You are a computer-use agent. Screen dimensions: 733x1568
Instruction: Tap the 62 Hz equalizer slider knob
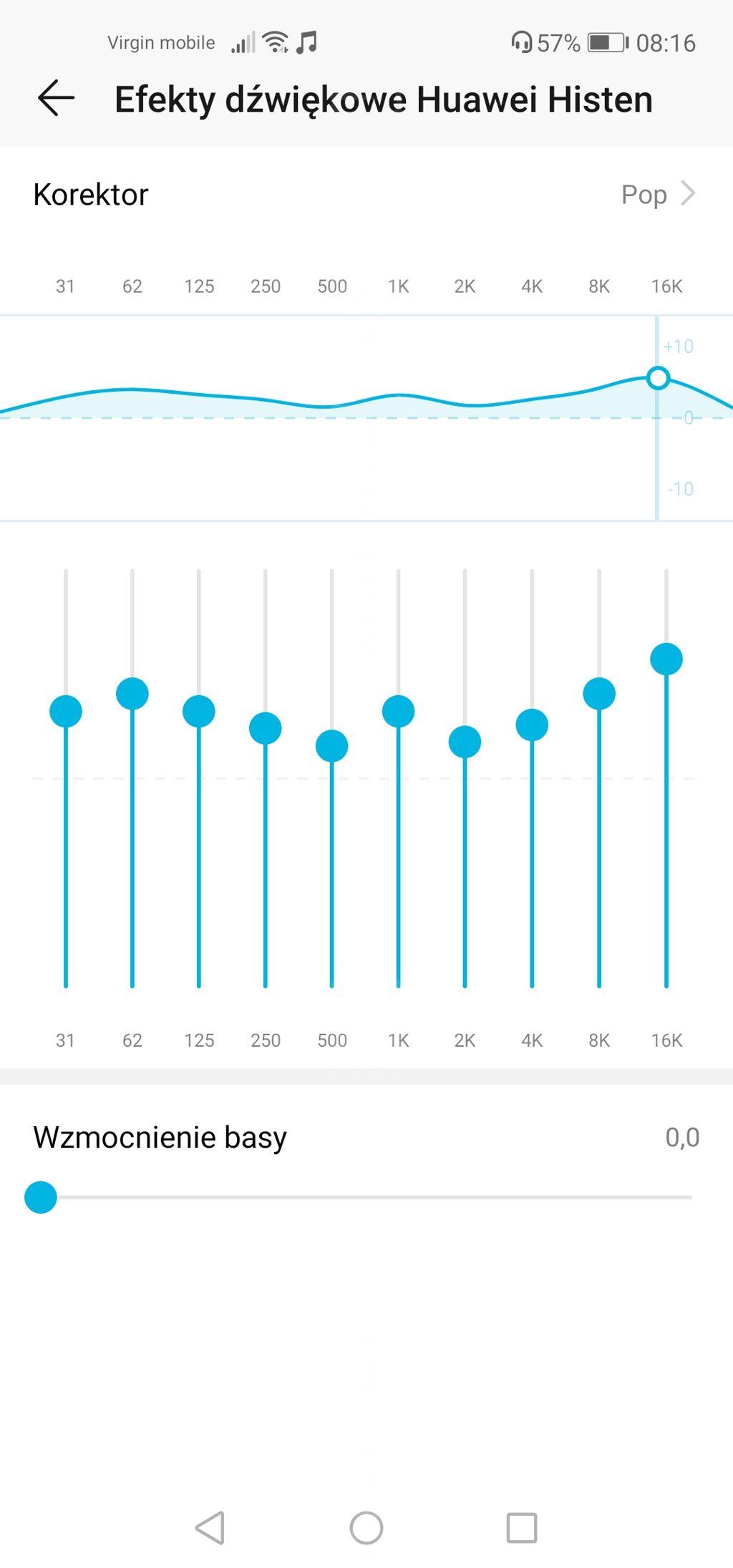click(132, 694)
